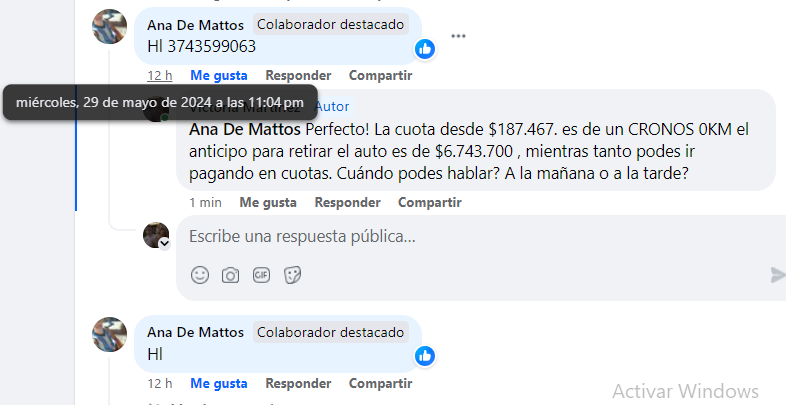Image resolution: width=786 pixels, height=405 pixels.
Task: Like the comment "Hl 3743599063" via Me gusta
Action: coord(218,75)
